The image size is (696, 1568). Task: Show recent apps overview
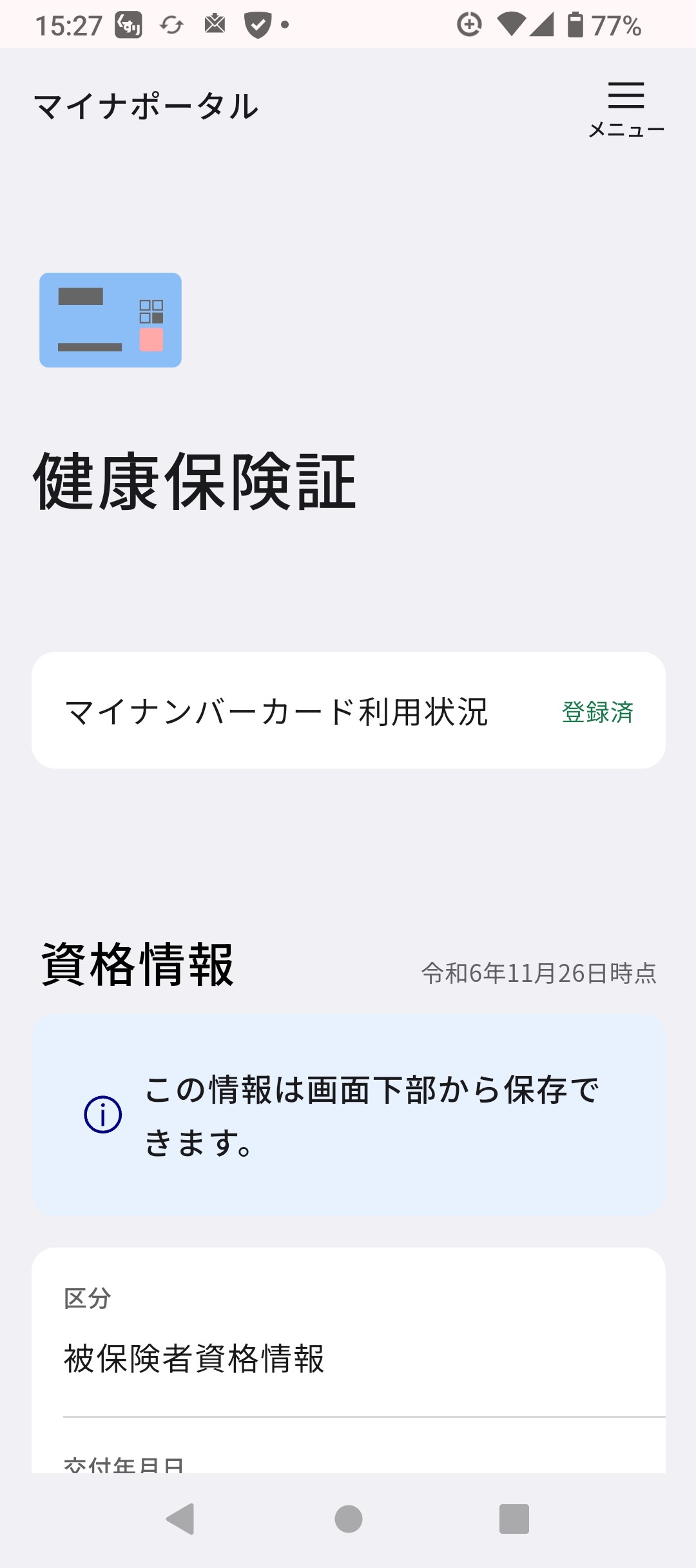click(x=514, y=1519)
